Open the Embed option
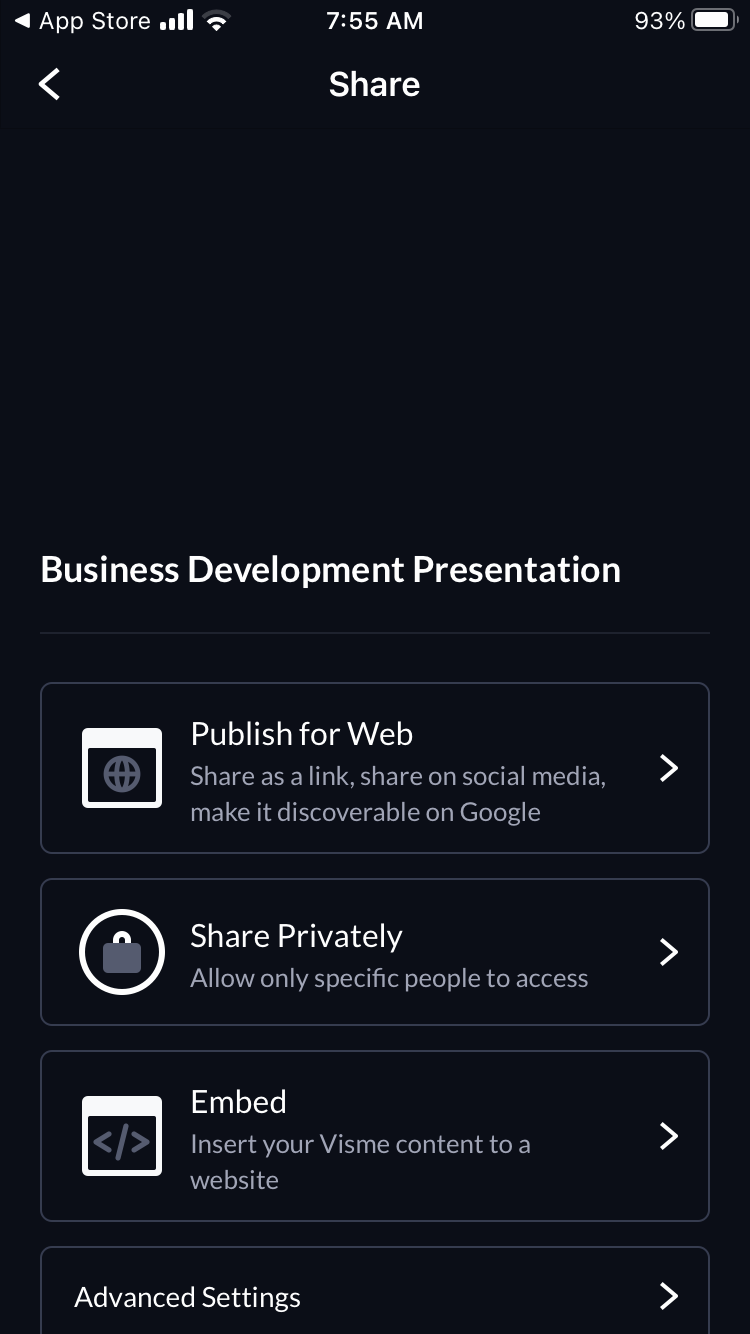Screen dimensions: 750x1334 [375, 1136]
